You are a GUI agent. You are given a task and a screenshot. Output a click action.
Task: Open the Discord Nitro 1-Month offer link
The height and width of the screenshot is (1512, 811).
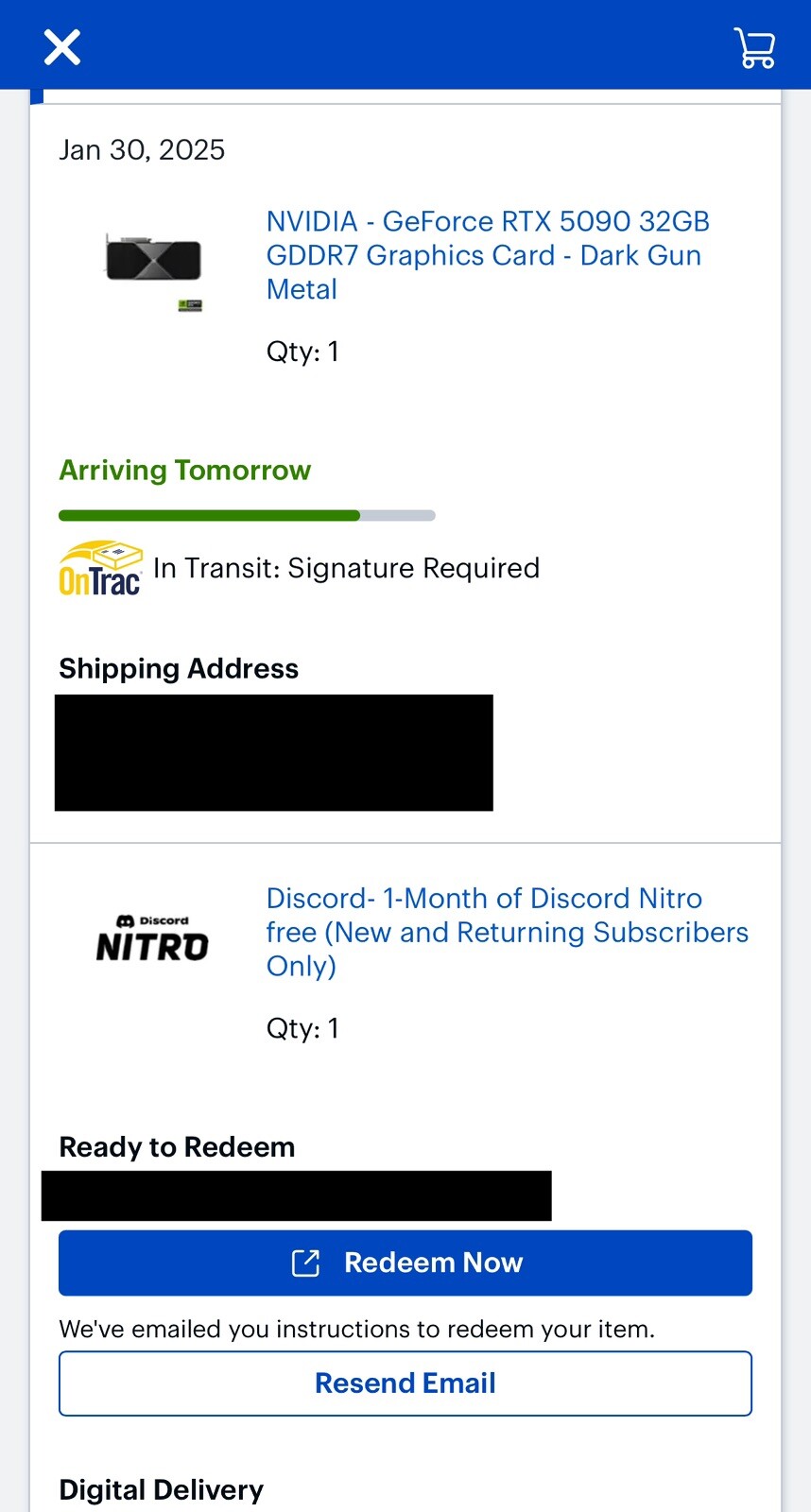pyautogui.click(x=506, y=932)
